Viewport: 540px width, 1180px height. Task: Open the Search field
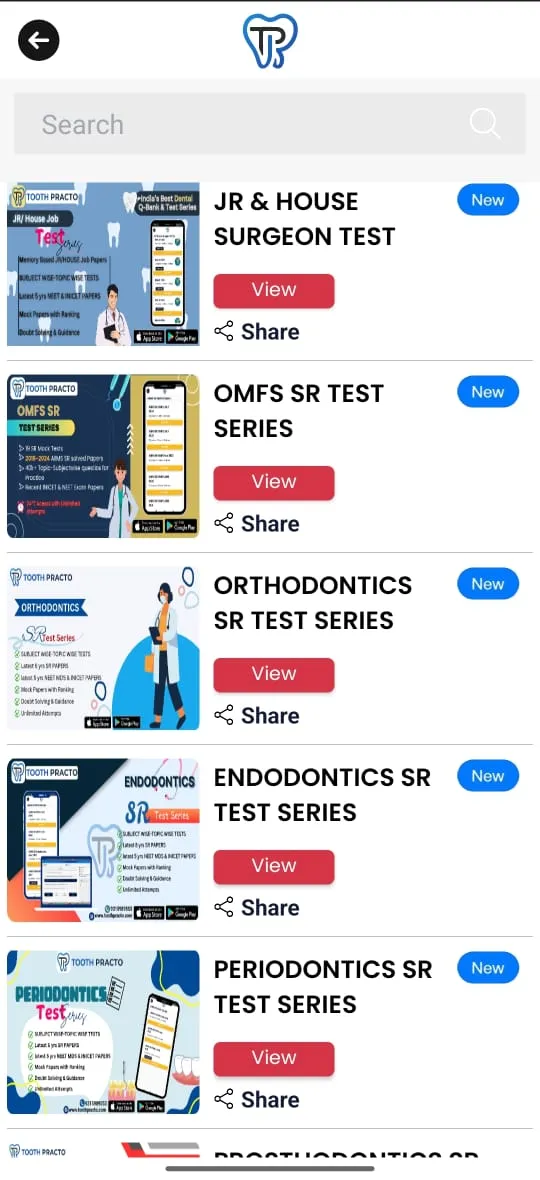(269, 124)
